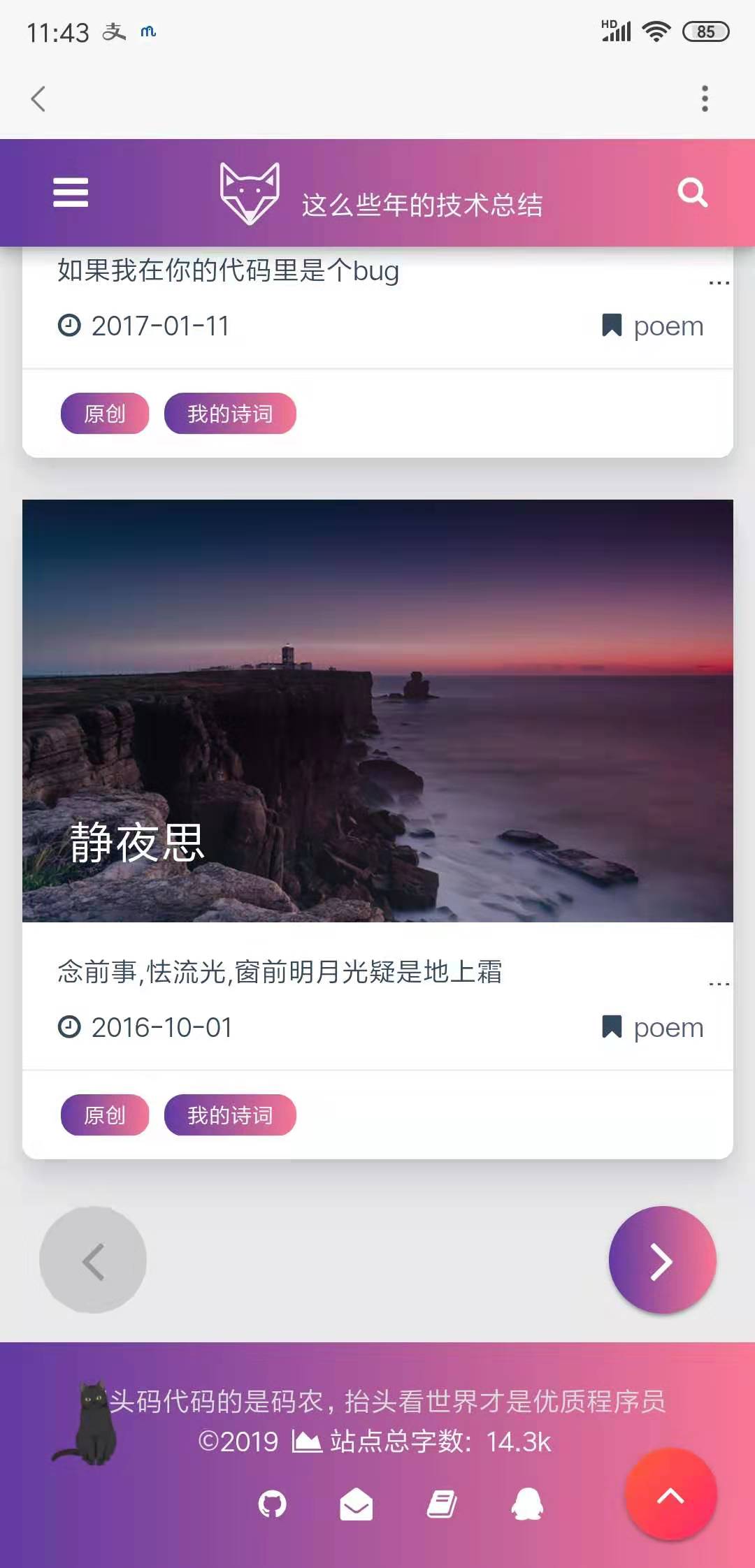Screen dimensions: 755x1568
Task: Open the email icon in the footer
Action: tap(357, 1504)
